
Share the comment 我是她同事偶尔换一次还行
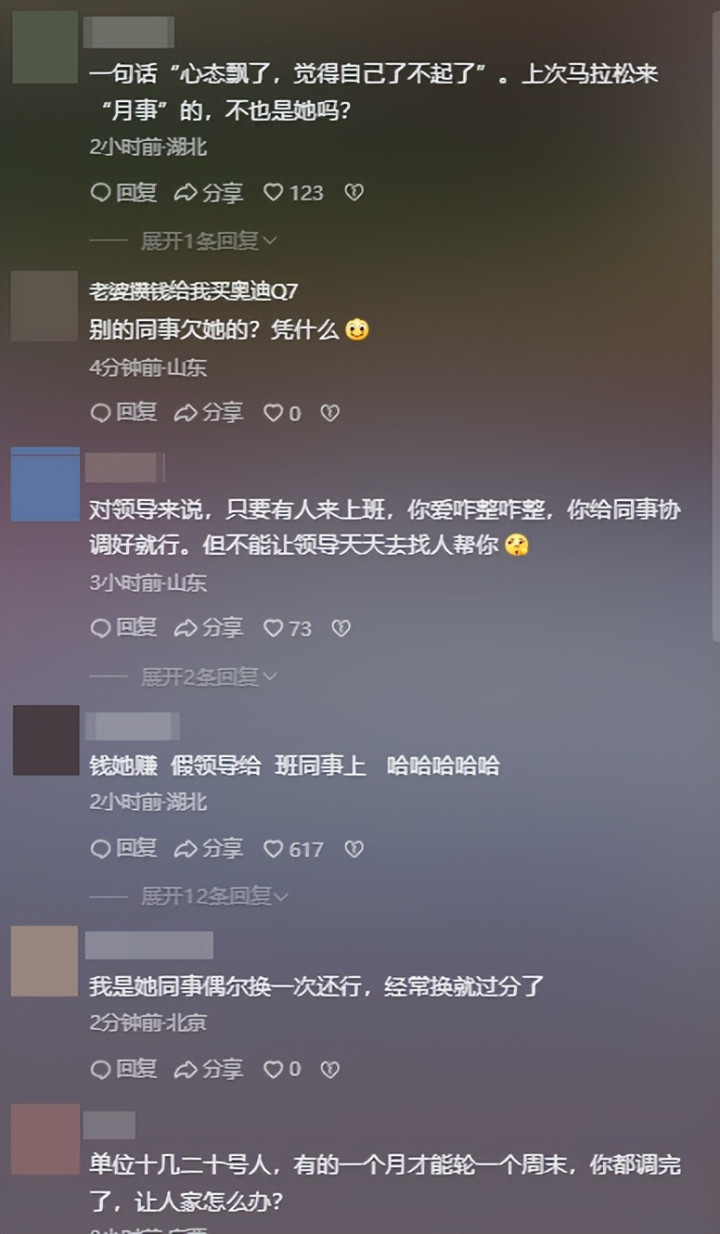coord(208,1069)
